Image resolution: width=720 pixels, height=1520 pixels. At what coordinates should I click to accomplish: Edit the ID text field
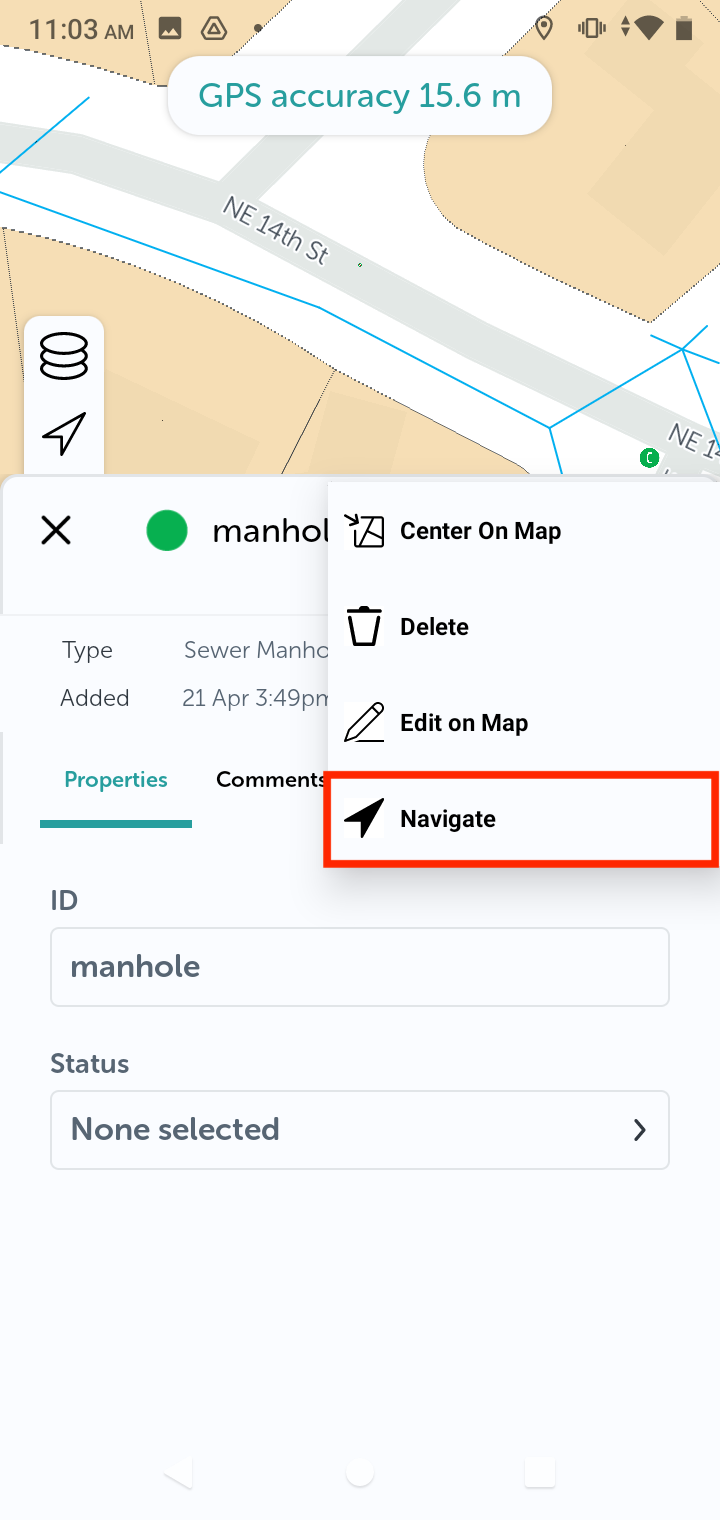coord(359,967)
